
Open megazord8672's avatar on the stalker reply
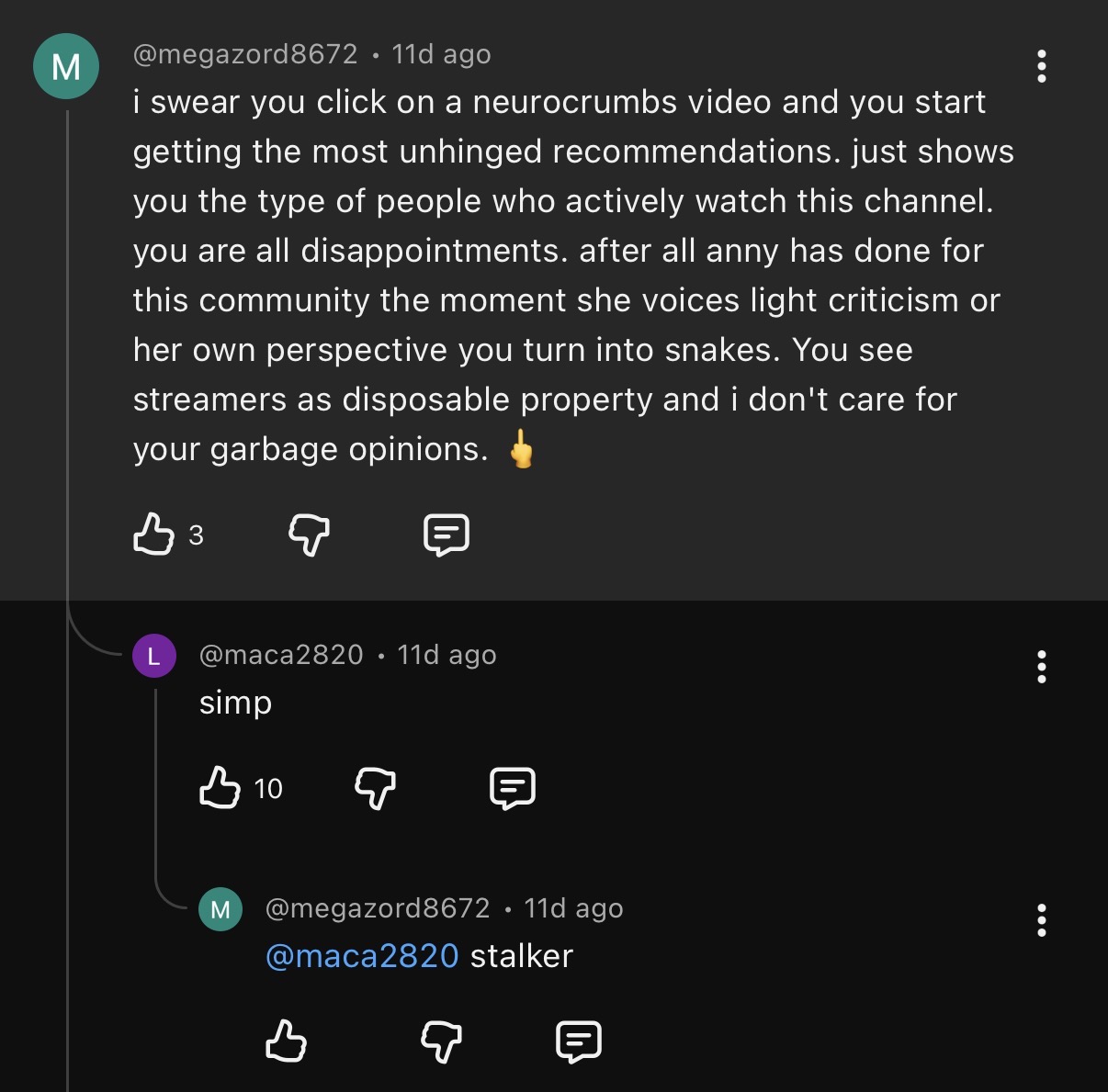[x=220, y=909]
